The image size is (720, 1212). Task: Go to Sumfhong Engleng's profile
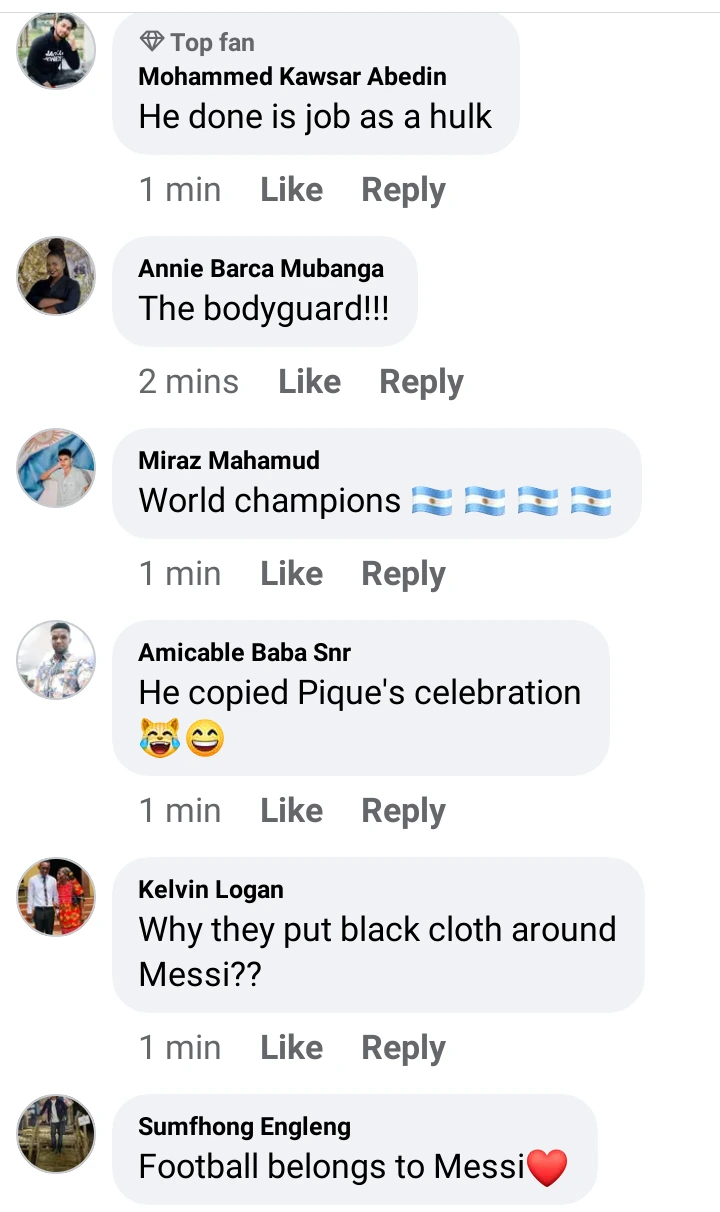point(244,1127)
